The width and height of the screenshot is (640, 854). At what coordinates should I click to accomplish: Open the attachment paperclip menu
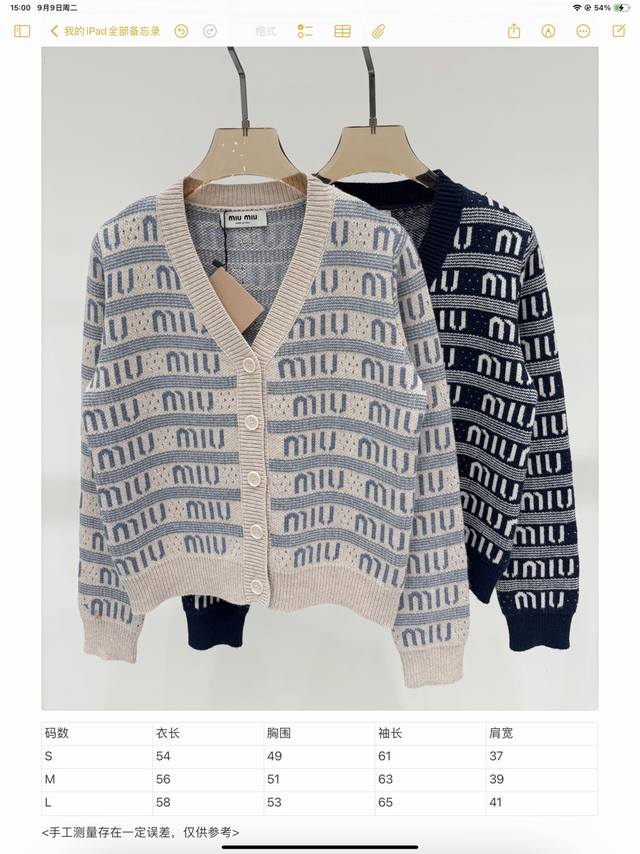click(x=378, y=31)
